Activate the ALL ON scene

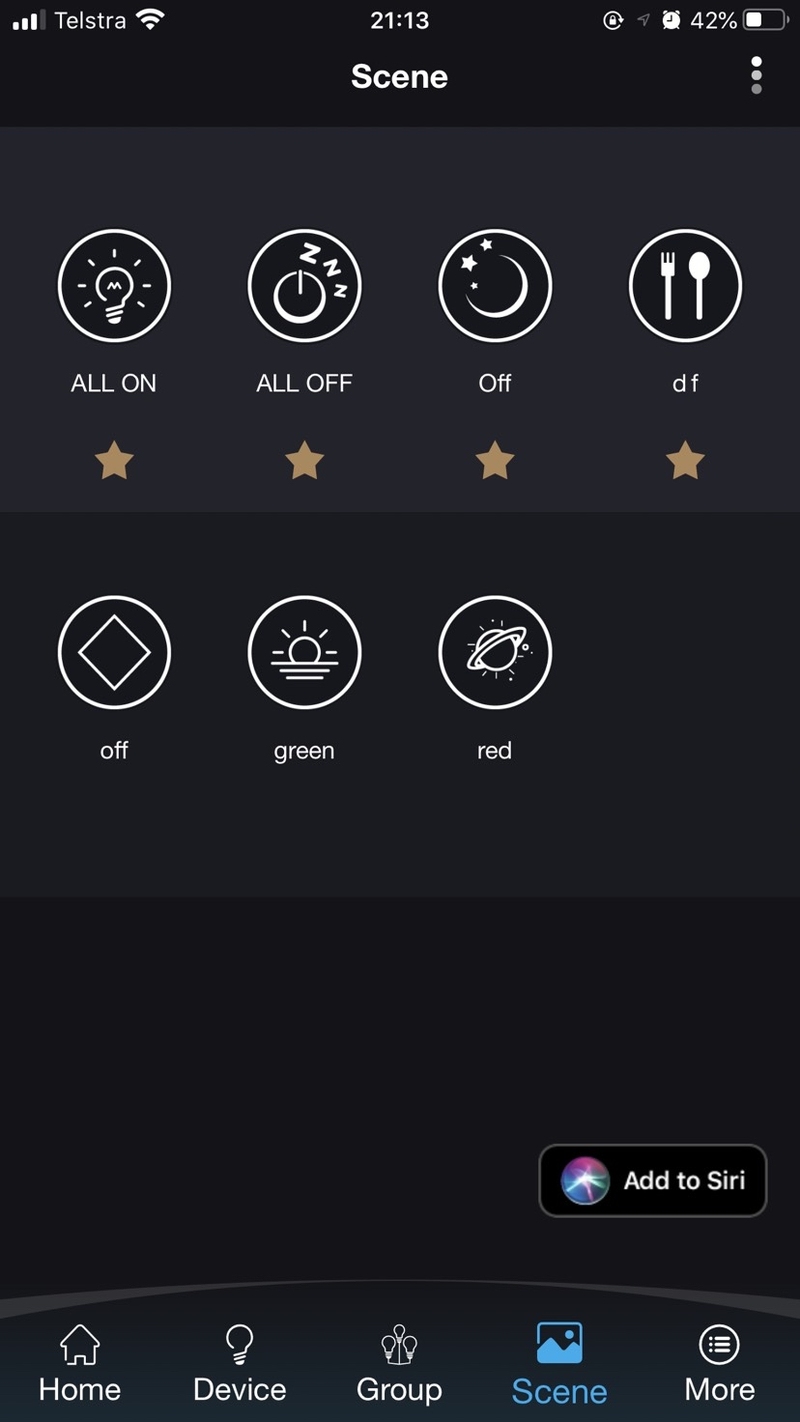coord(114,286)
